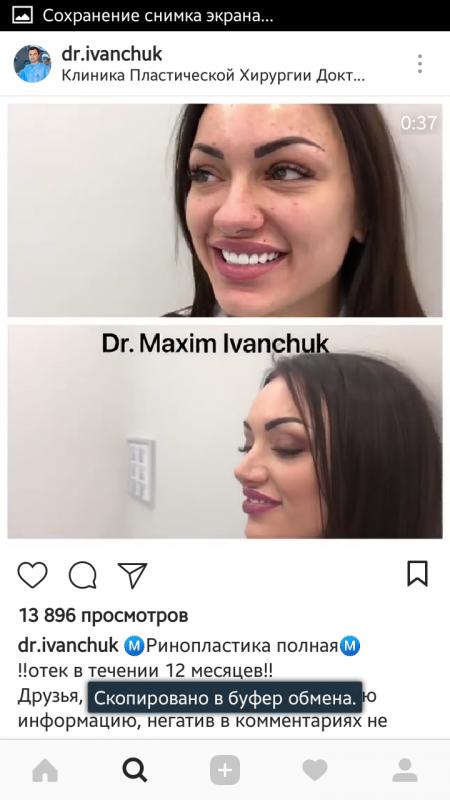Screen dimensions: 450x800
Task: Open comments via the speech bubble icon
Action: coord(83,575)
